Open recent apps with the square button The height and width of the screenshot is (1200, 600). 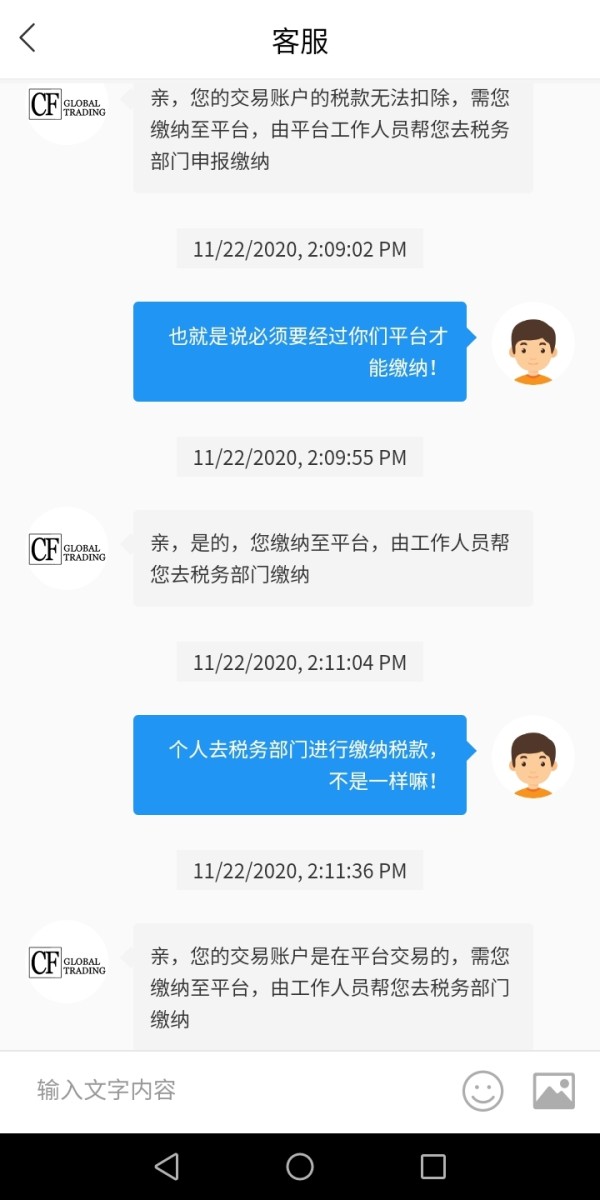pyautogui.click(x=433, y=1166)
